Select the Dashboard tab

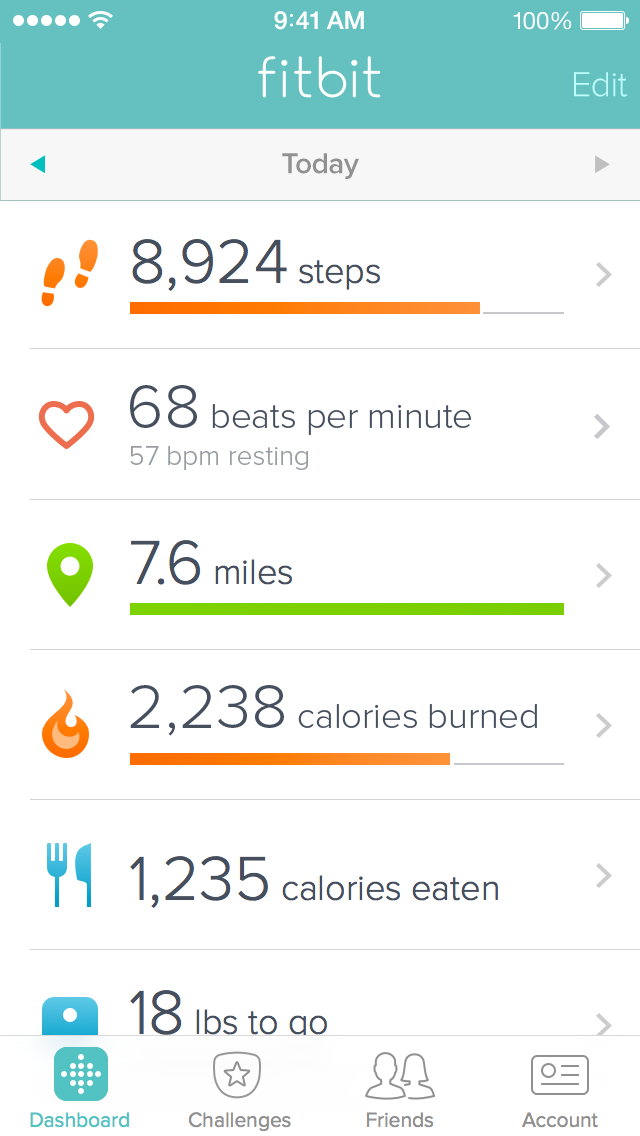(80, 1088)
